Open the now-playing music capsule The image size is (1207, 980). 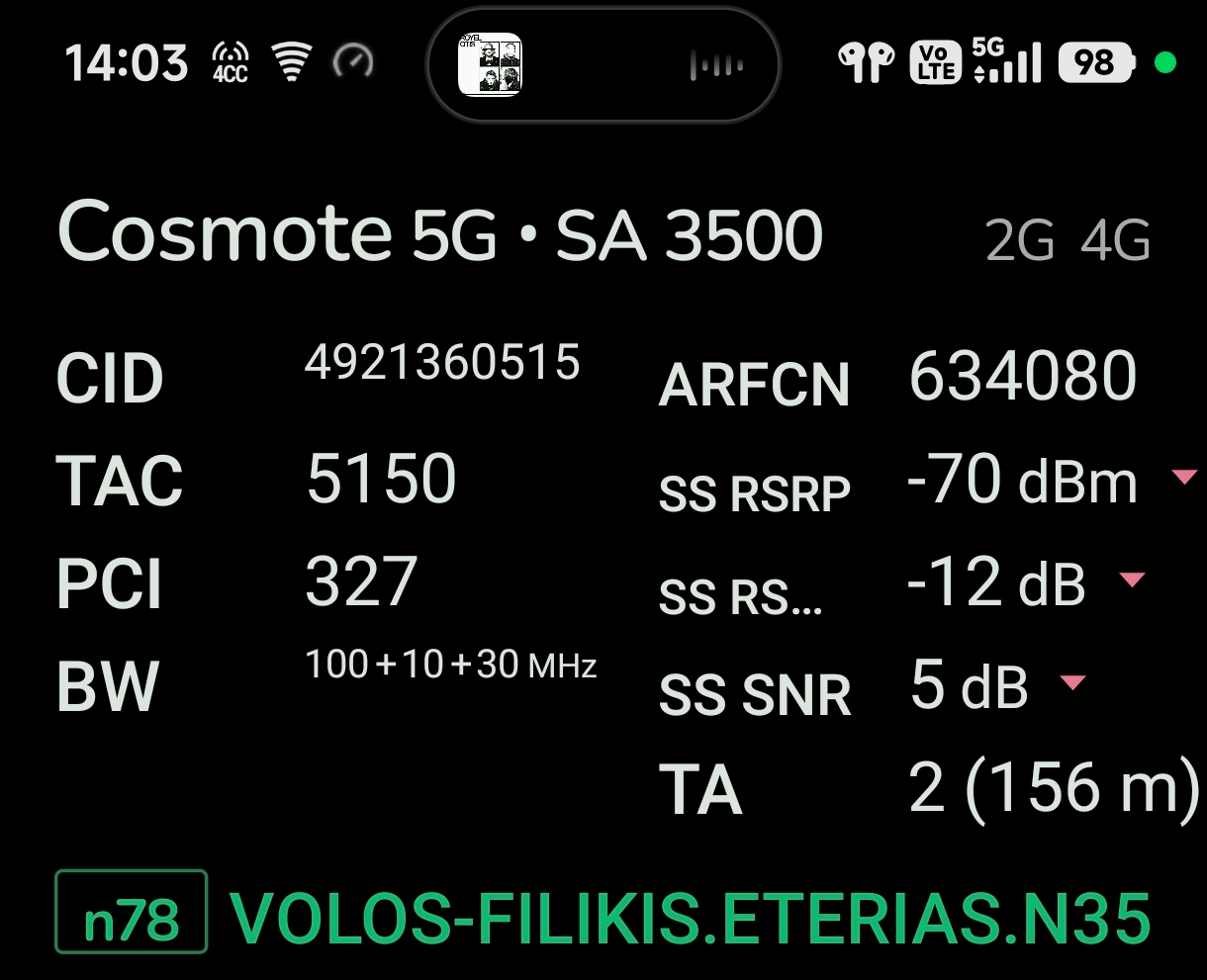(x=603, y=65)
